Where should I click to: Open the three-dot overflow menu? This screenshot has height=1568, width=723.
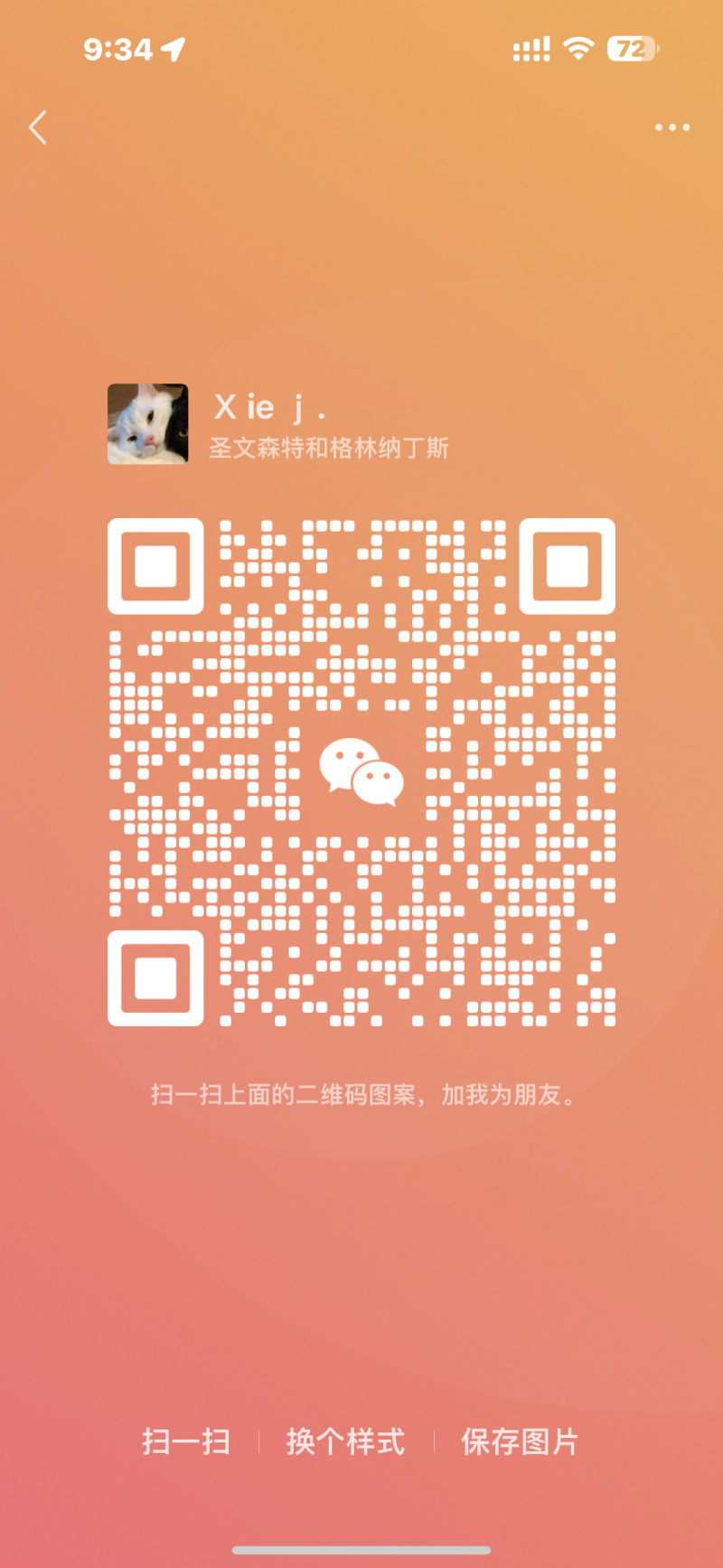[672, 128]
